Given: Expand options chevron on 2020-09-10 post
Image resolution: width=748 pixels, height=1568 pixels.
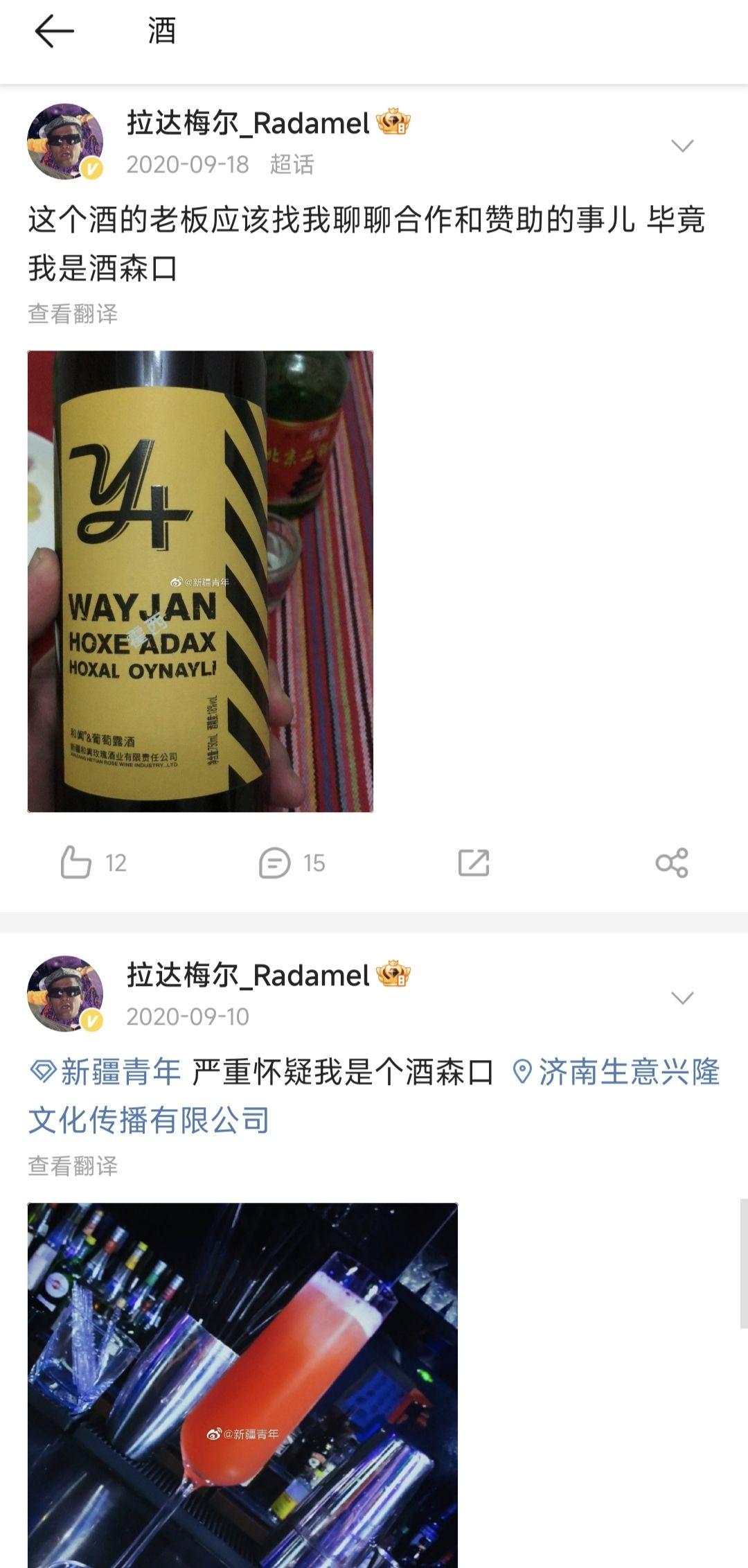Looking at the screenshot, I should click(x=682, y=998).
